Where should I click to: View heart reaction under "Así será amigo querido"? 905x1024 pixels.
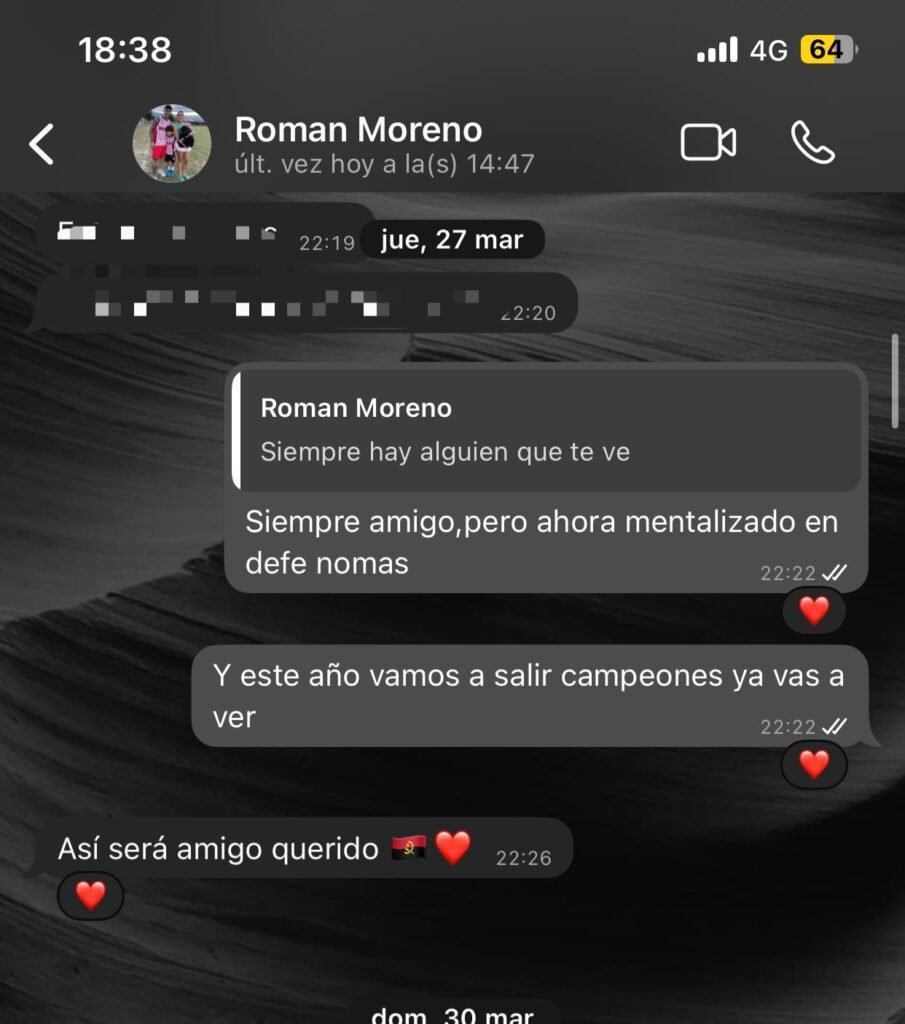click(x=91, y=895)
